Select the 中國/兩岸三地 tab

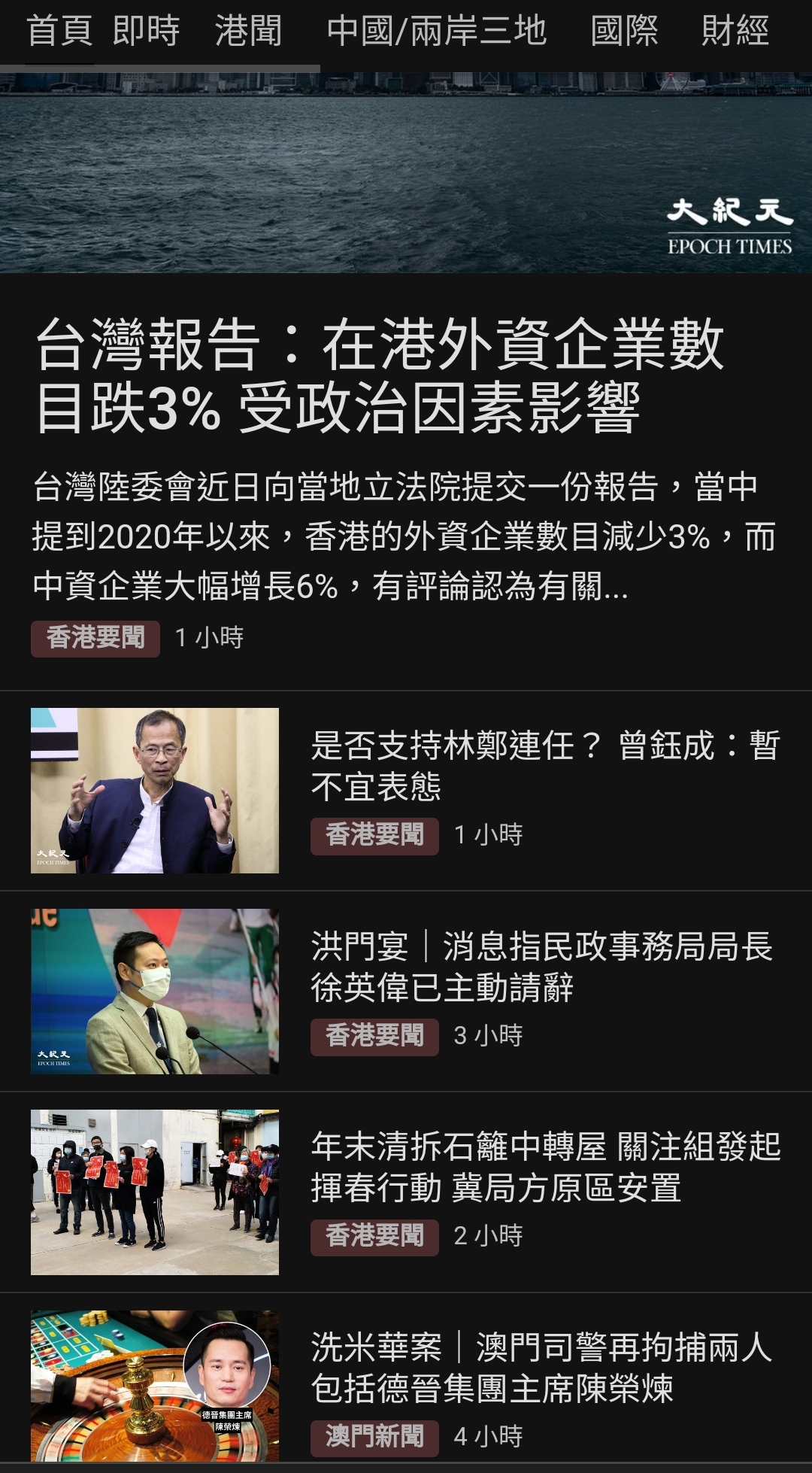(x=437, y=32)
